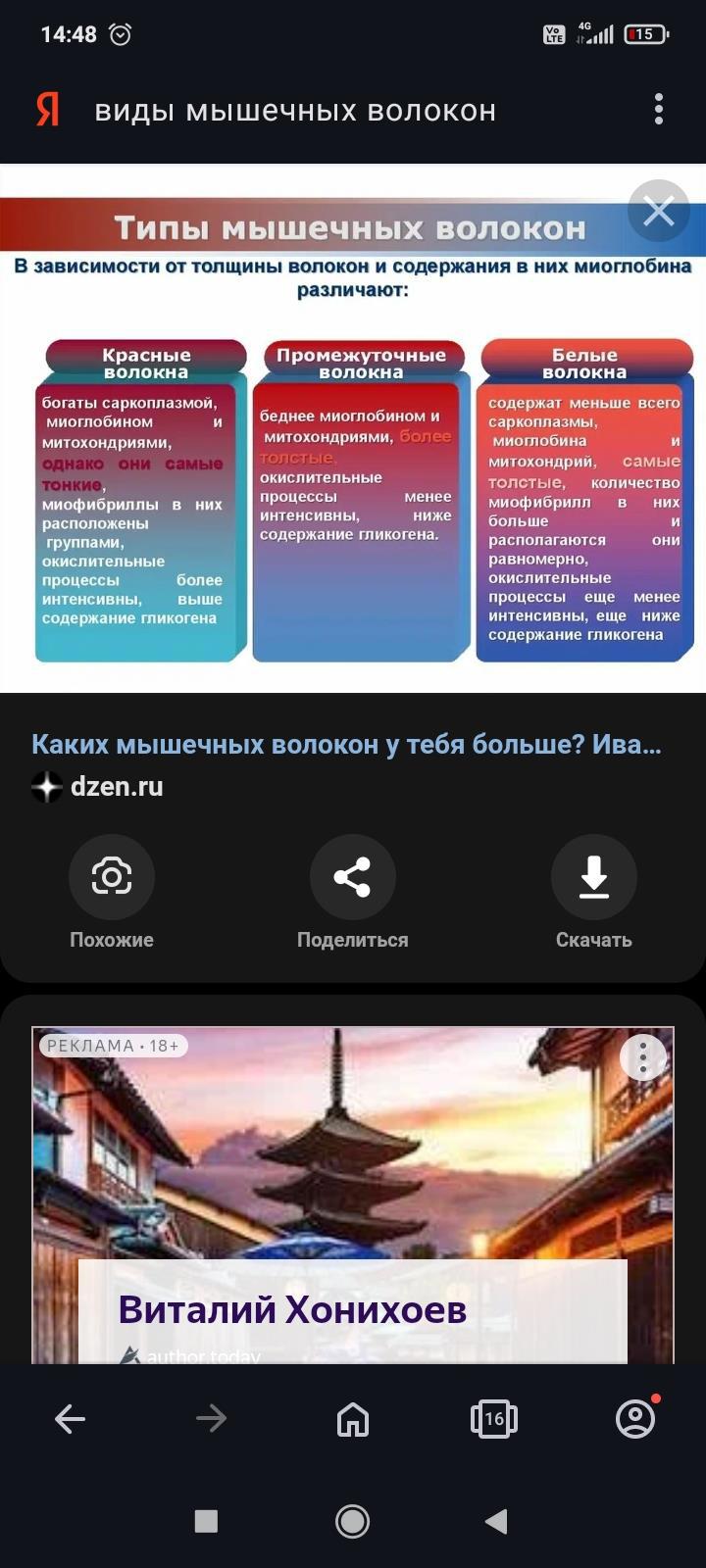Open the profile account icon
706x1568 pixels.
635,1418
